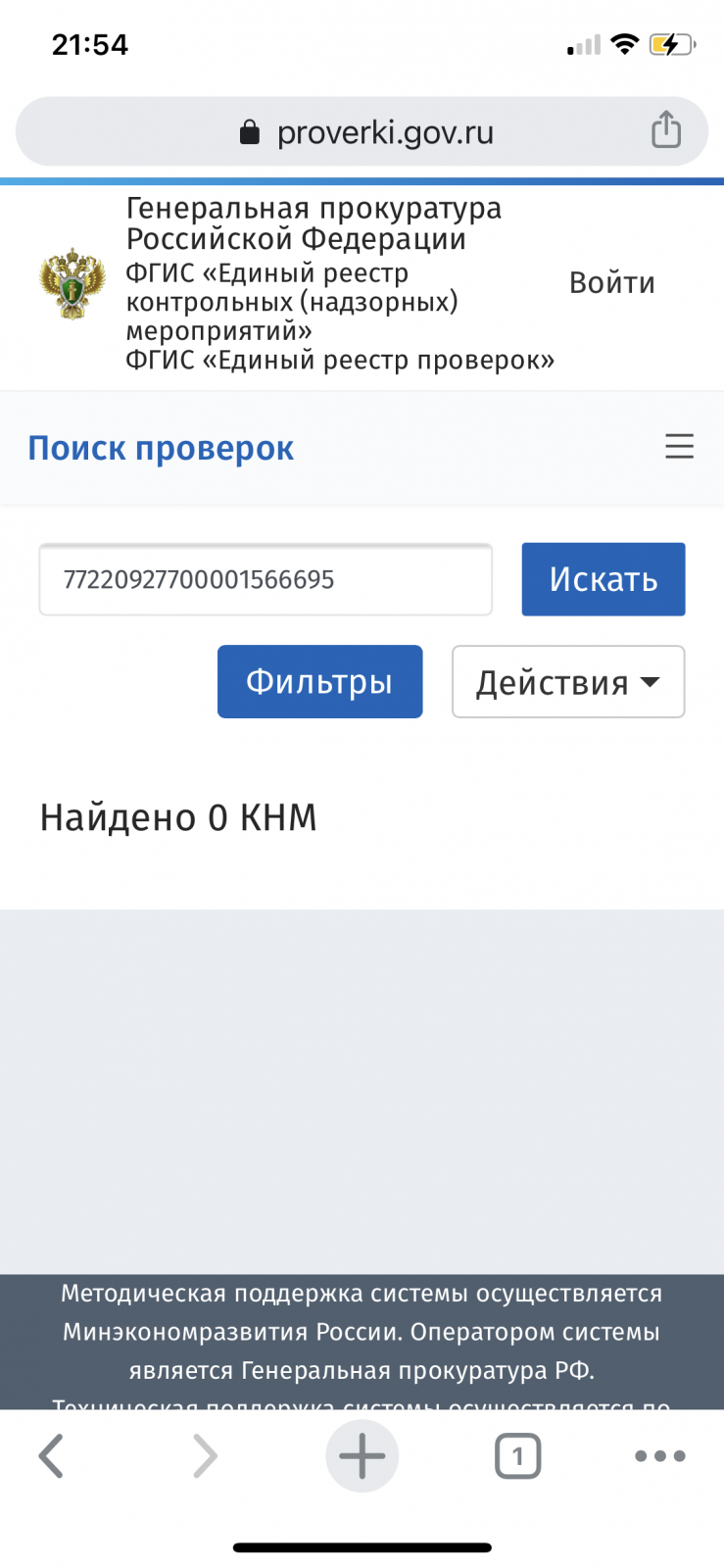
Task: Tap the Искать search button
Action: click(603, 579)
